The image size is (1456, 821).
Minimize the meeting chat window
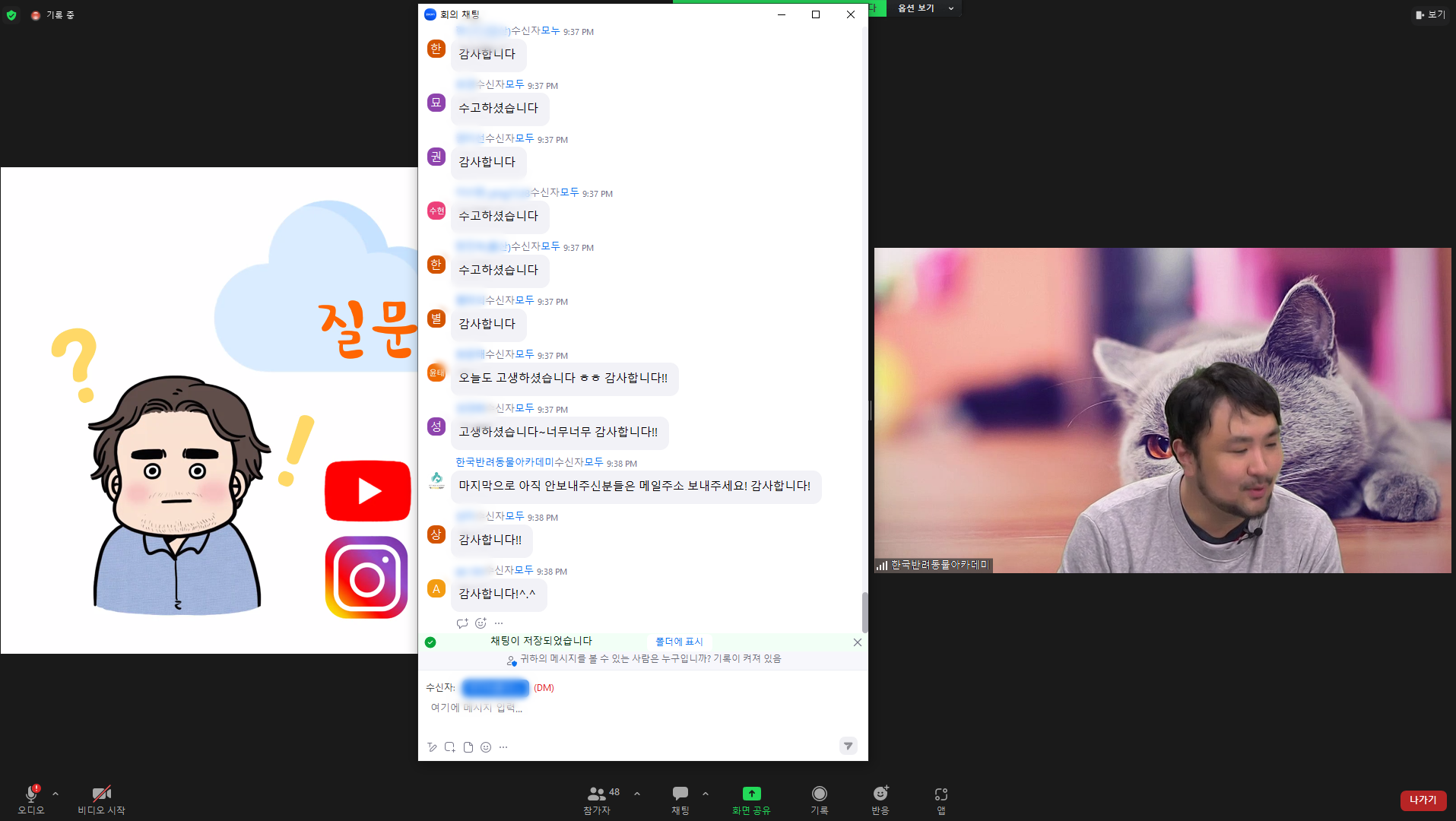pos(781,14)
